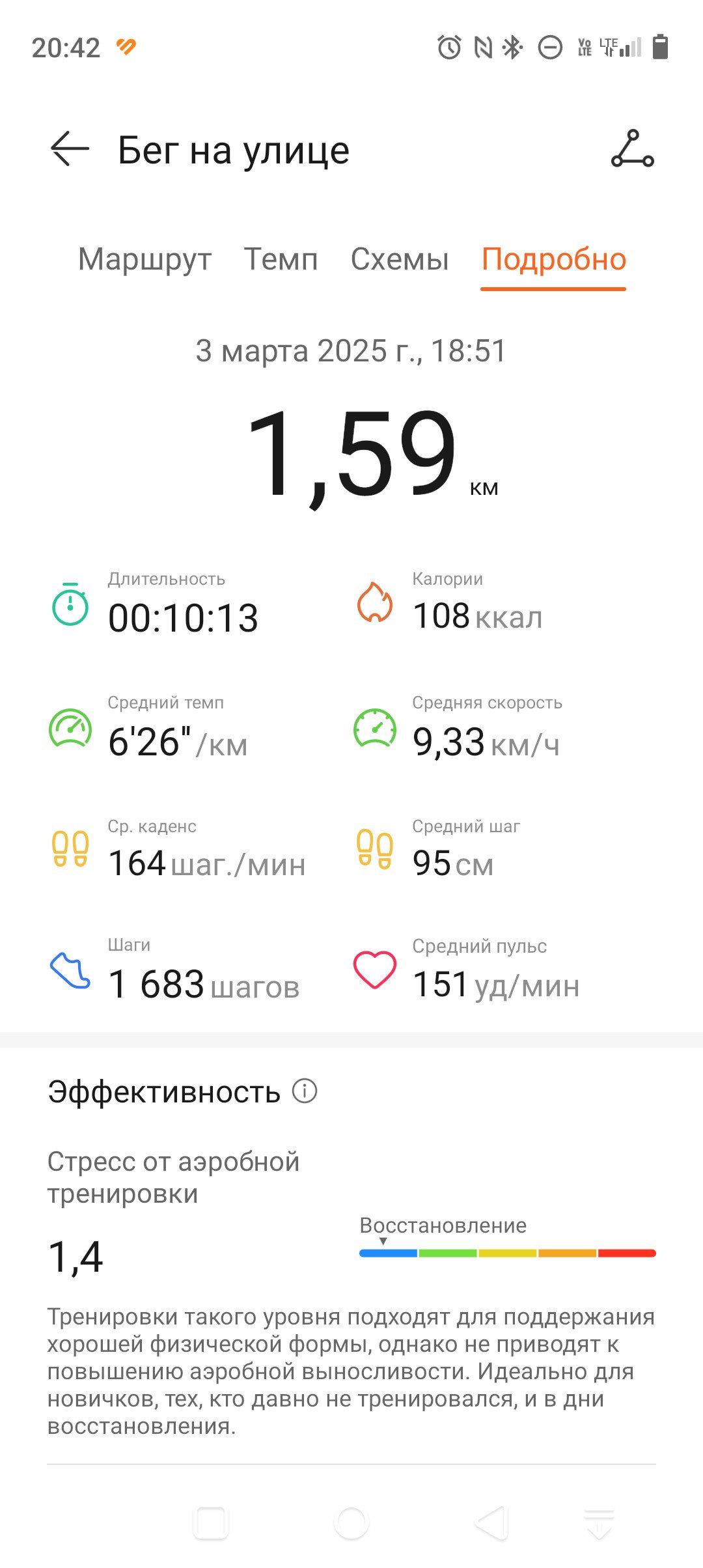This screenshot has height=1568, width=703.
Task: Open the info icon next to Эффективность
Action: pyautogui.click(x=304, y=1090)
